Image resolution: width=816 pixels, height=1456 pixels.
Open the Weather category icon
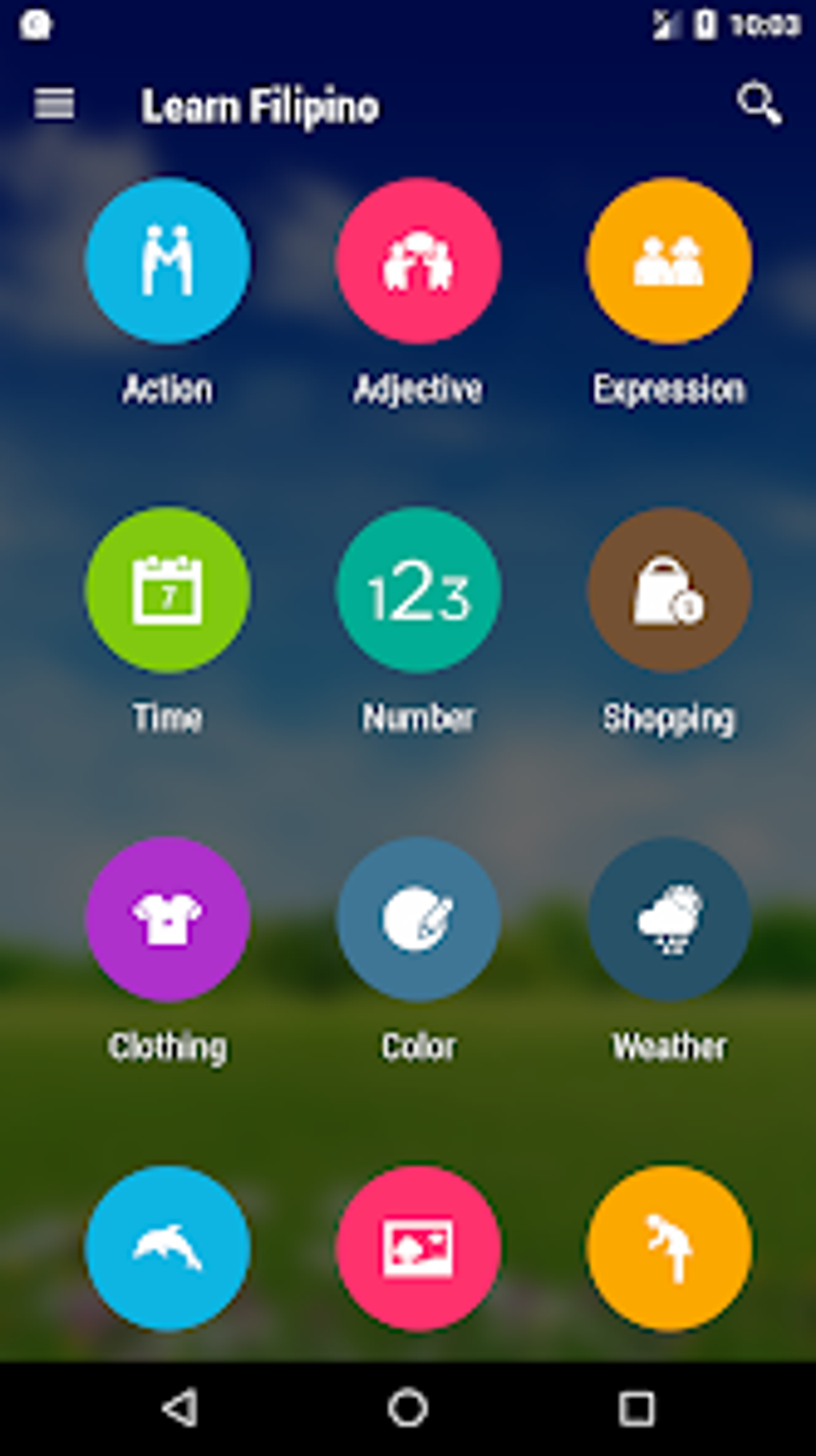tap(670, 921)
